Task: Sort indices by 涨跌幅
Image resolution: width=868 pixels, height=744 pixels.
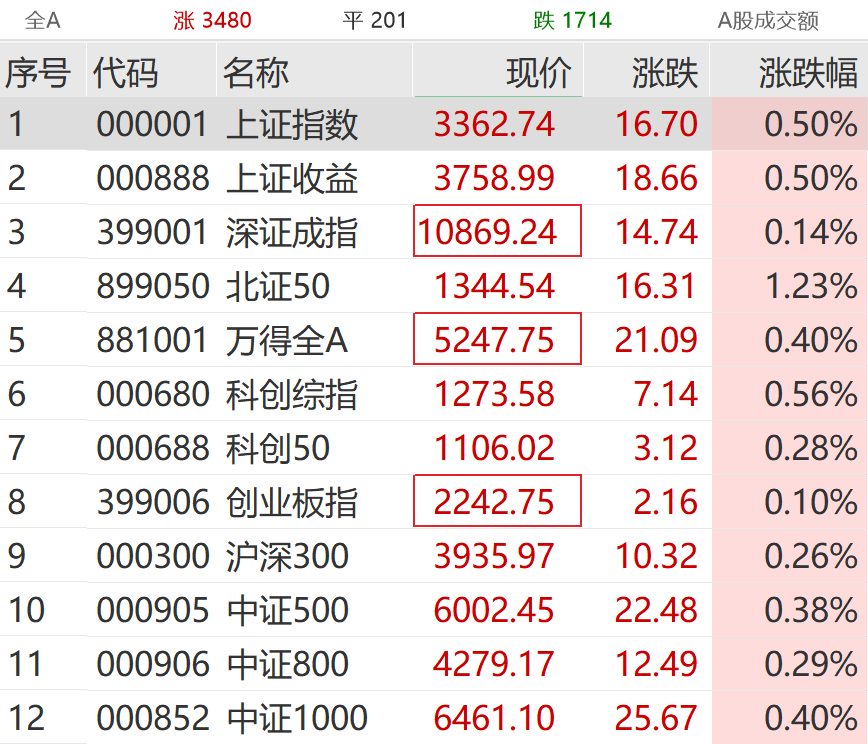Action: (x=808, y=72)
